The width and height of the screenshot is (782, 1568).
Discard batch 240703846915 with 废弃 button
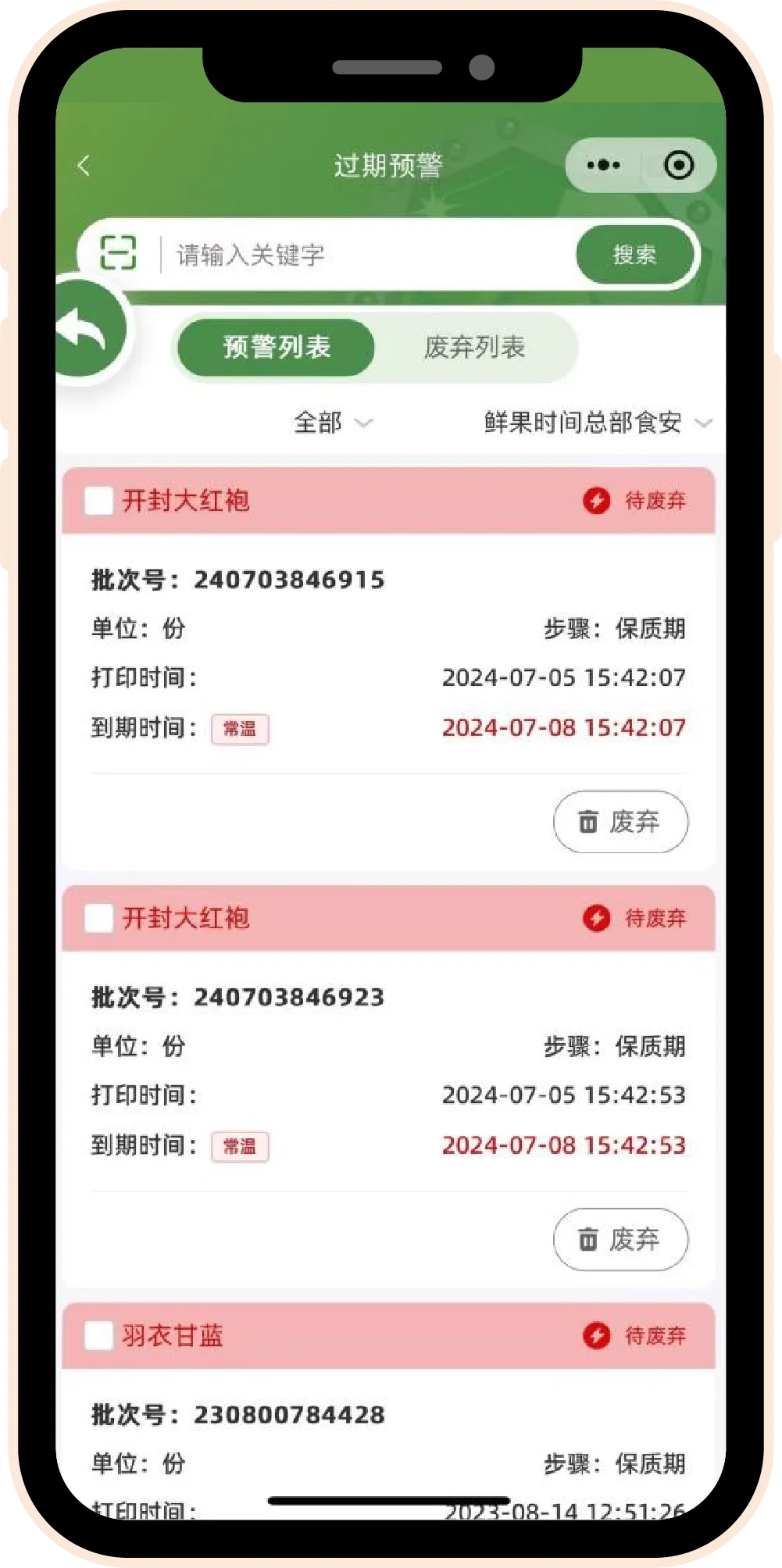point(620,822)
